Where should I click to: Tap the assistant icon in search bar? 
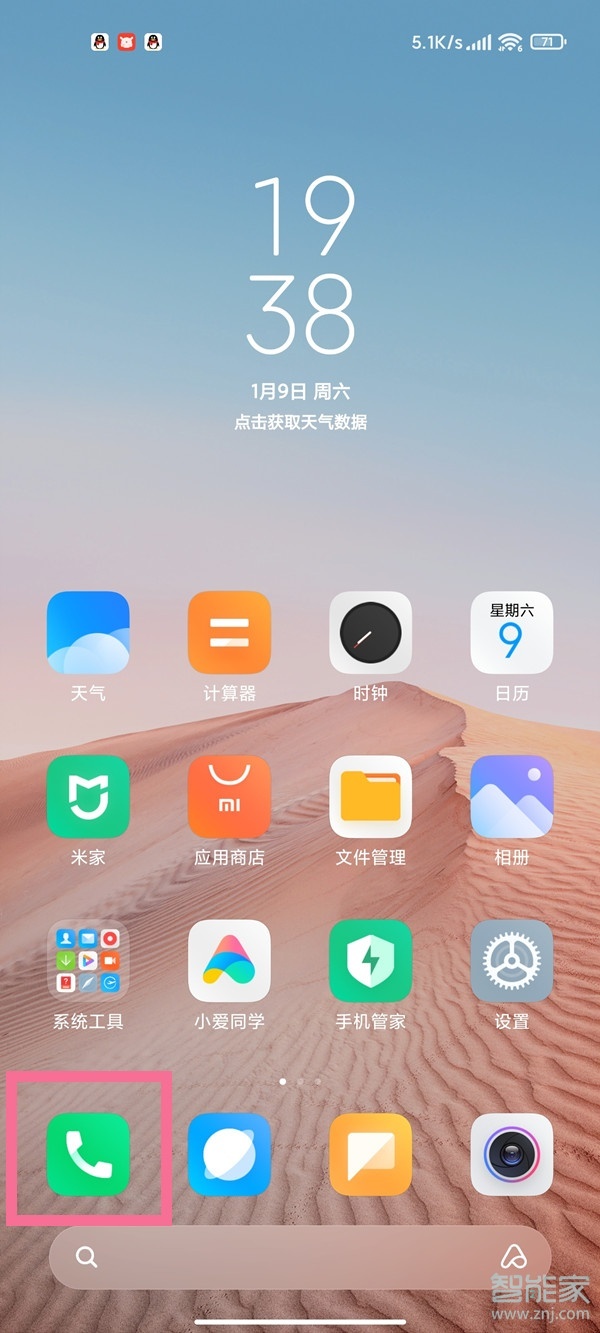click(512, 1257)
